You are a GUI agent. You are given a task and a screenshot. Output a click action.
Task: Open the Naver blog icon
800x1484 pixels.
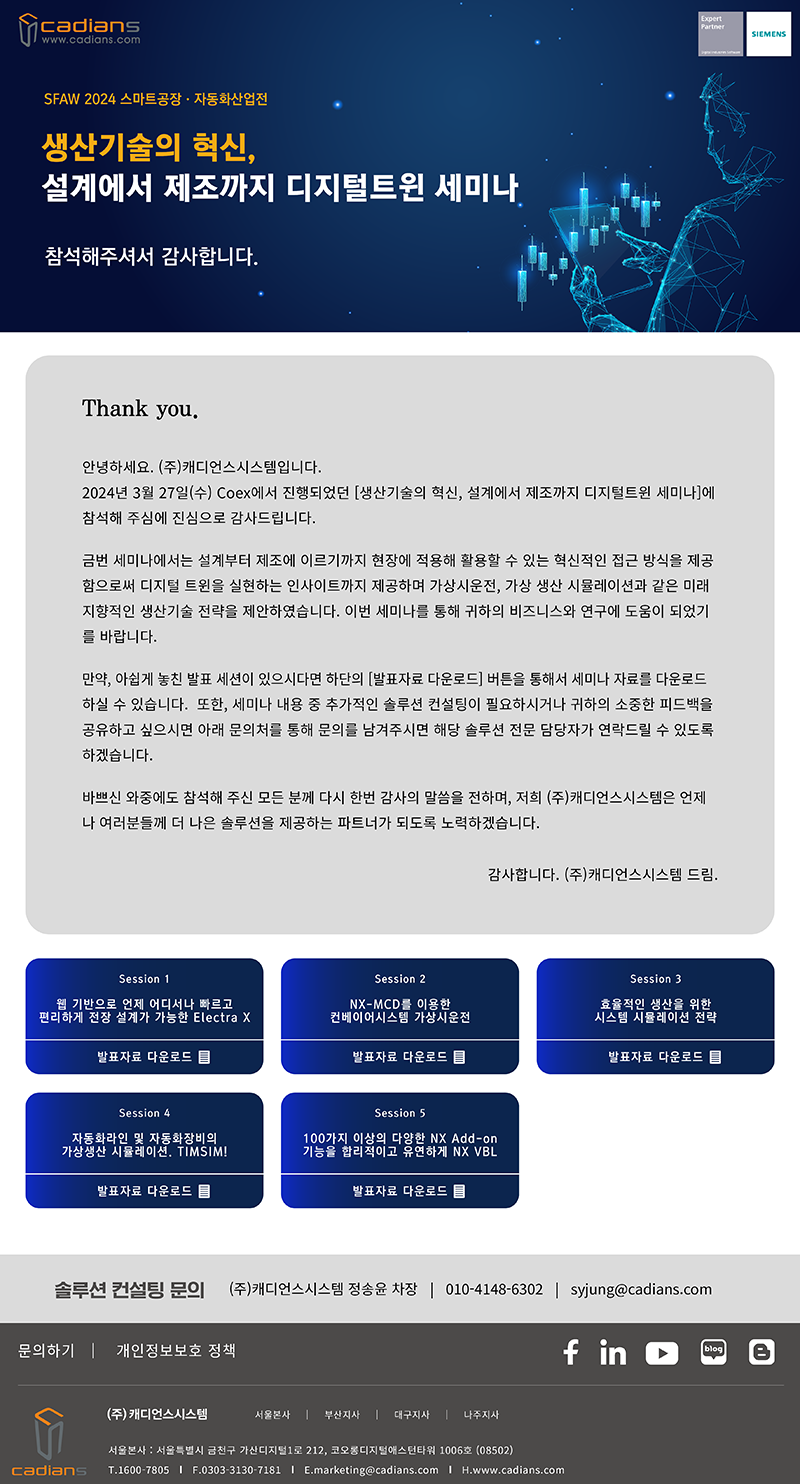pos(714,1352)
